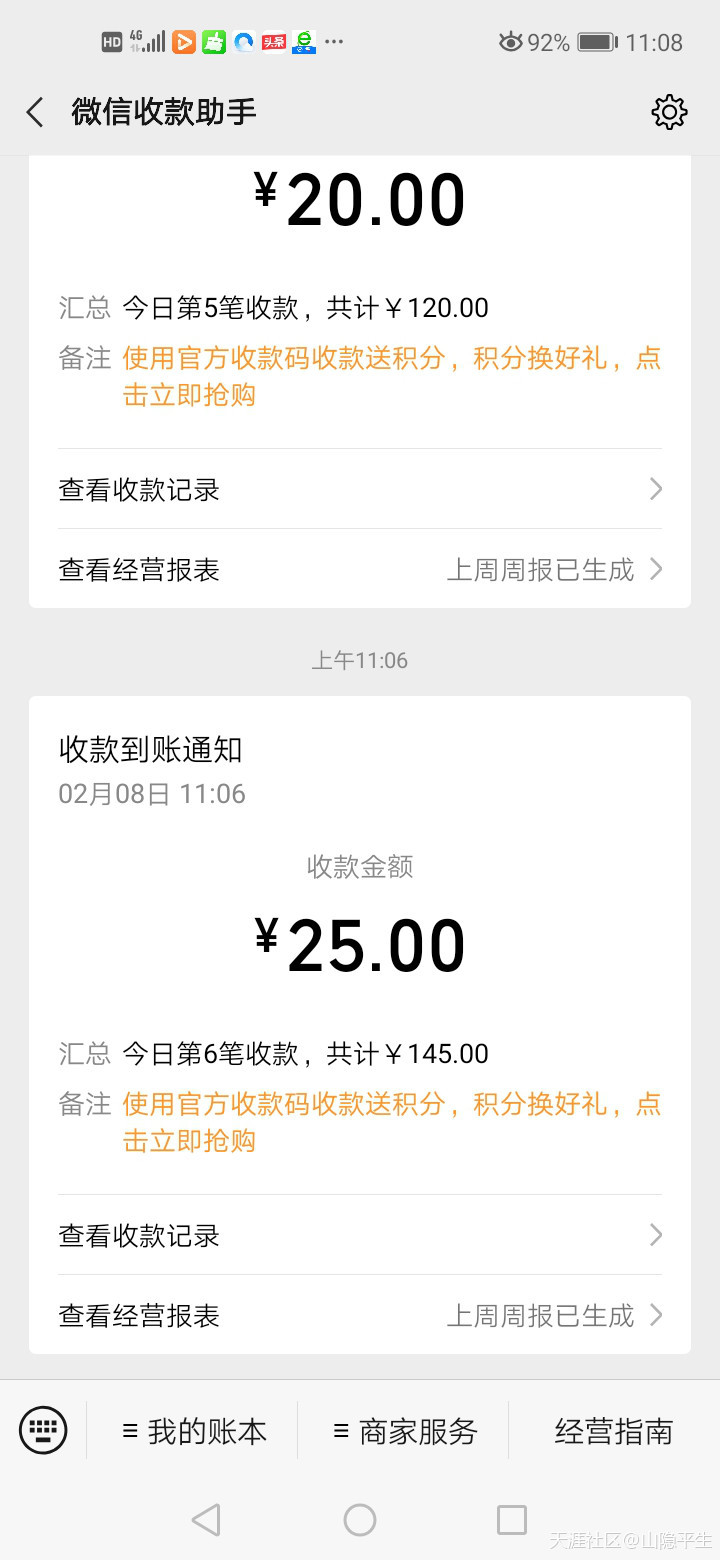
Task: Open 查看经营报表 in the ¥25.00 card
Action: tap(360, 1315)
